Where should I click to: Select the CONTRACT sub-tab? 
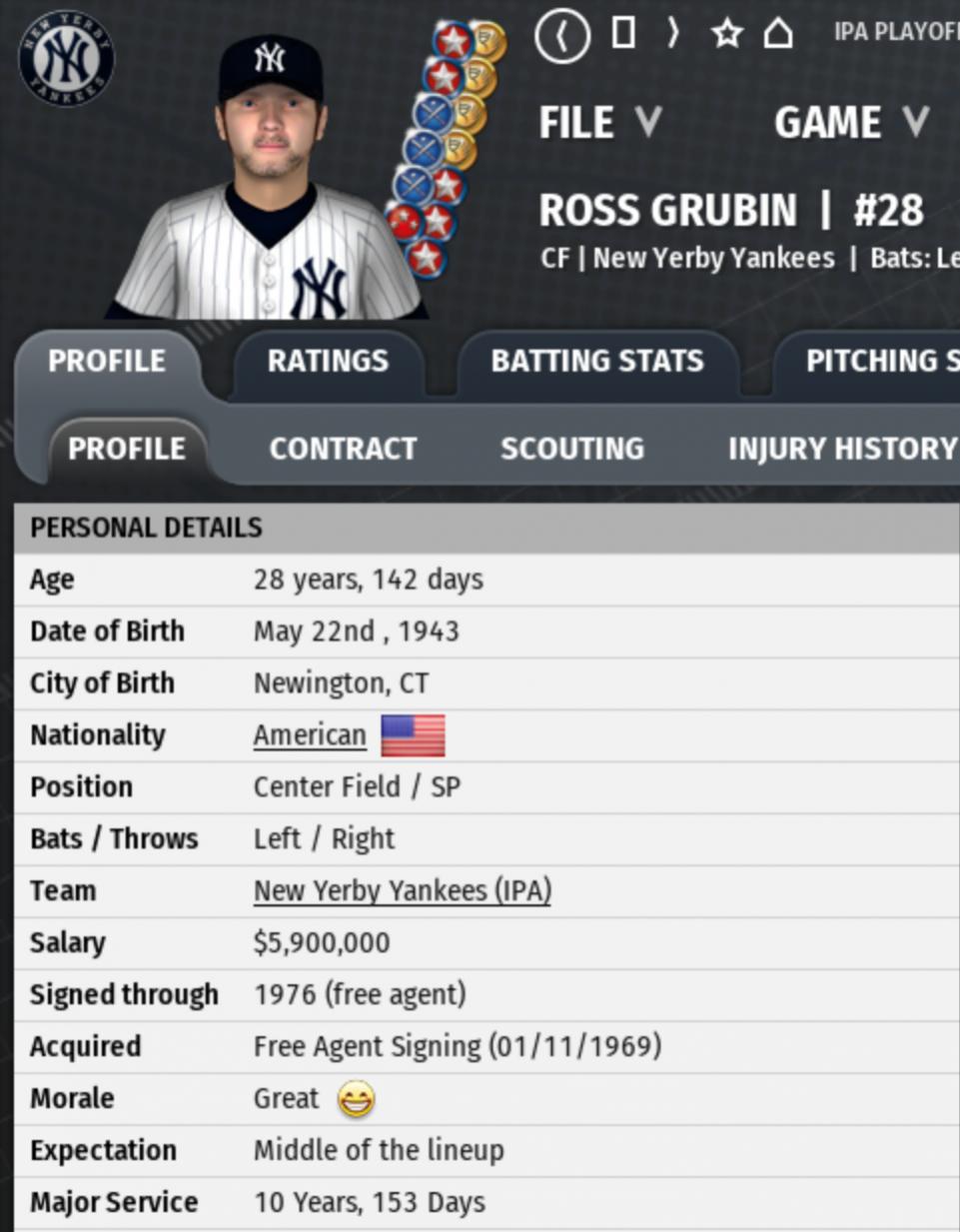coord(343,449)
